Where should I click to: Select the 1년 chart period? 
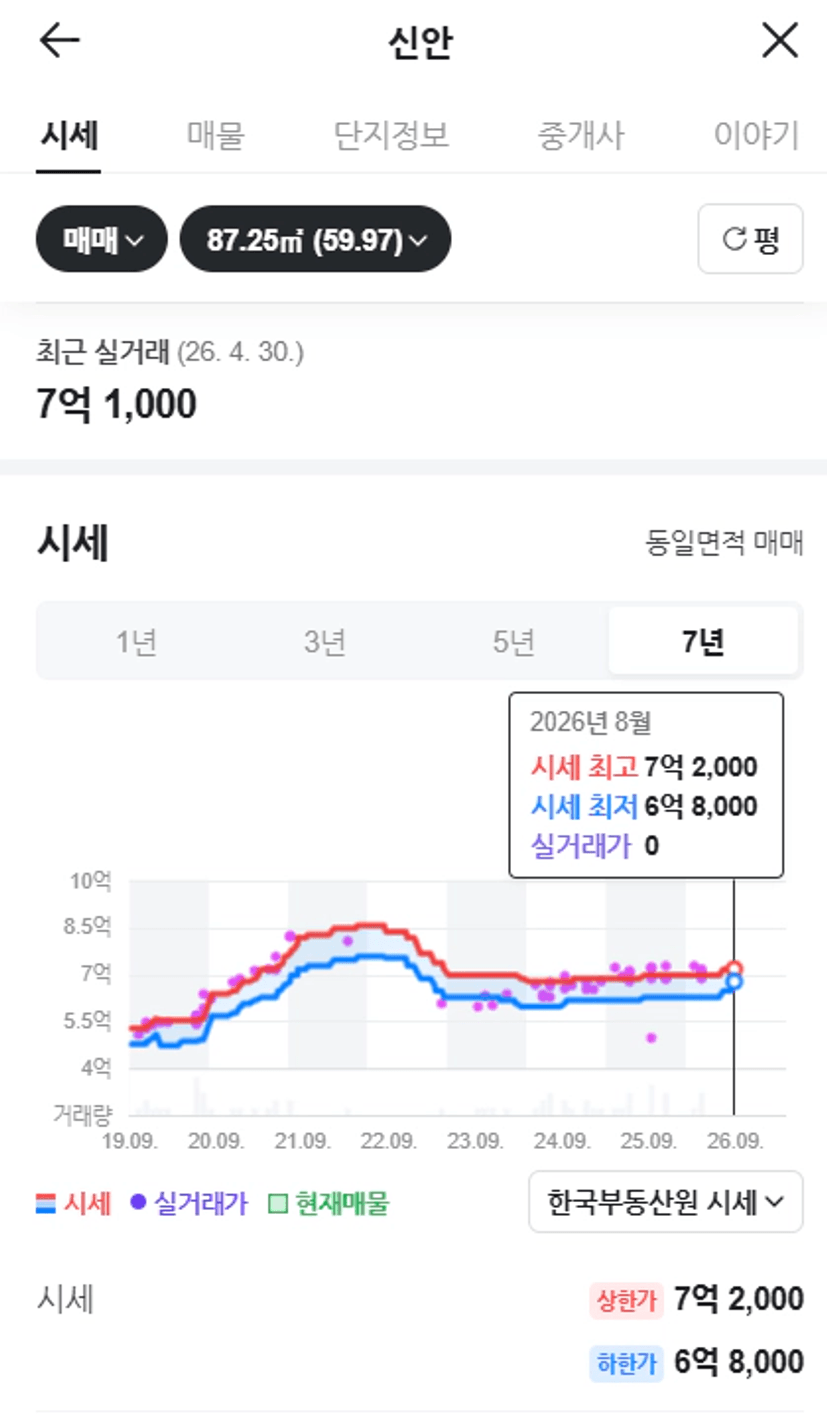[x=136, y=641]
